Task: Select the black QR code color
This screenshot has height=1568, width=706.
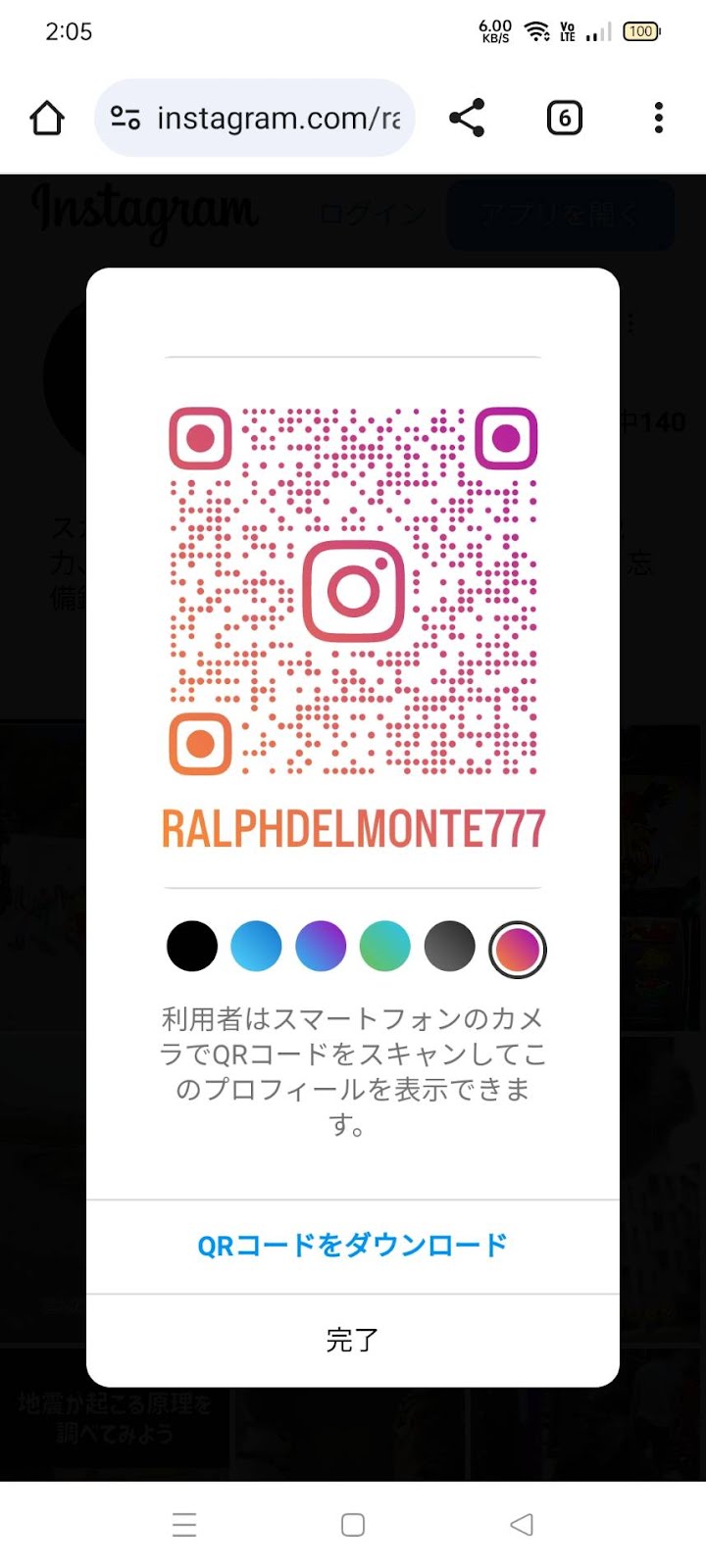Action: tap(192, 946)
